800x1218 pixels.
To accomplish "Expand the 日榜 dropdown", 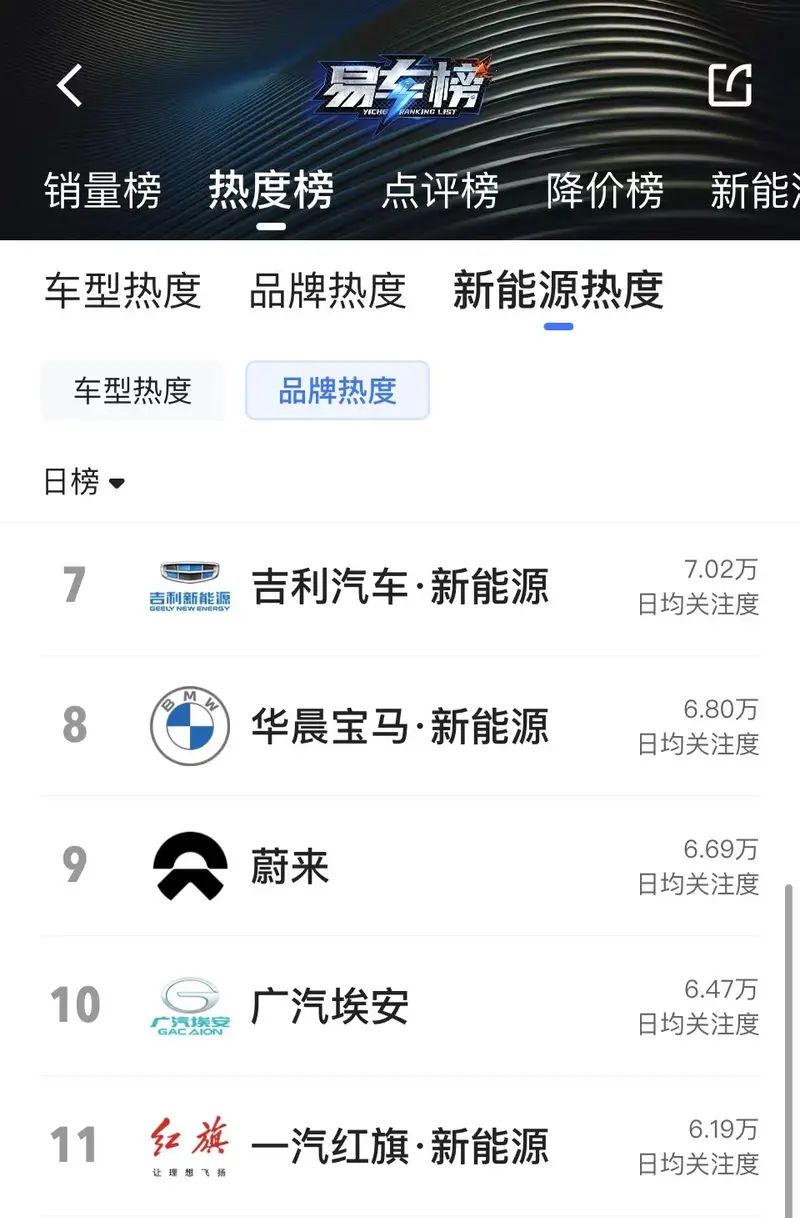I will coord(84,482).
